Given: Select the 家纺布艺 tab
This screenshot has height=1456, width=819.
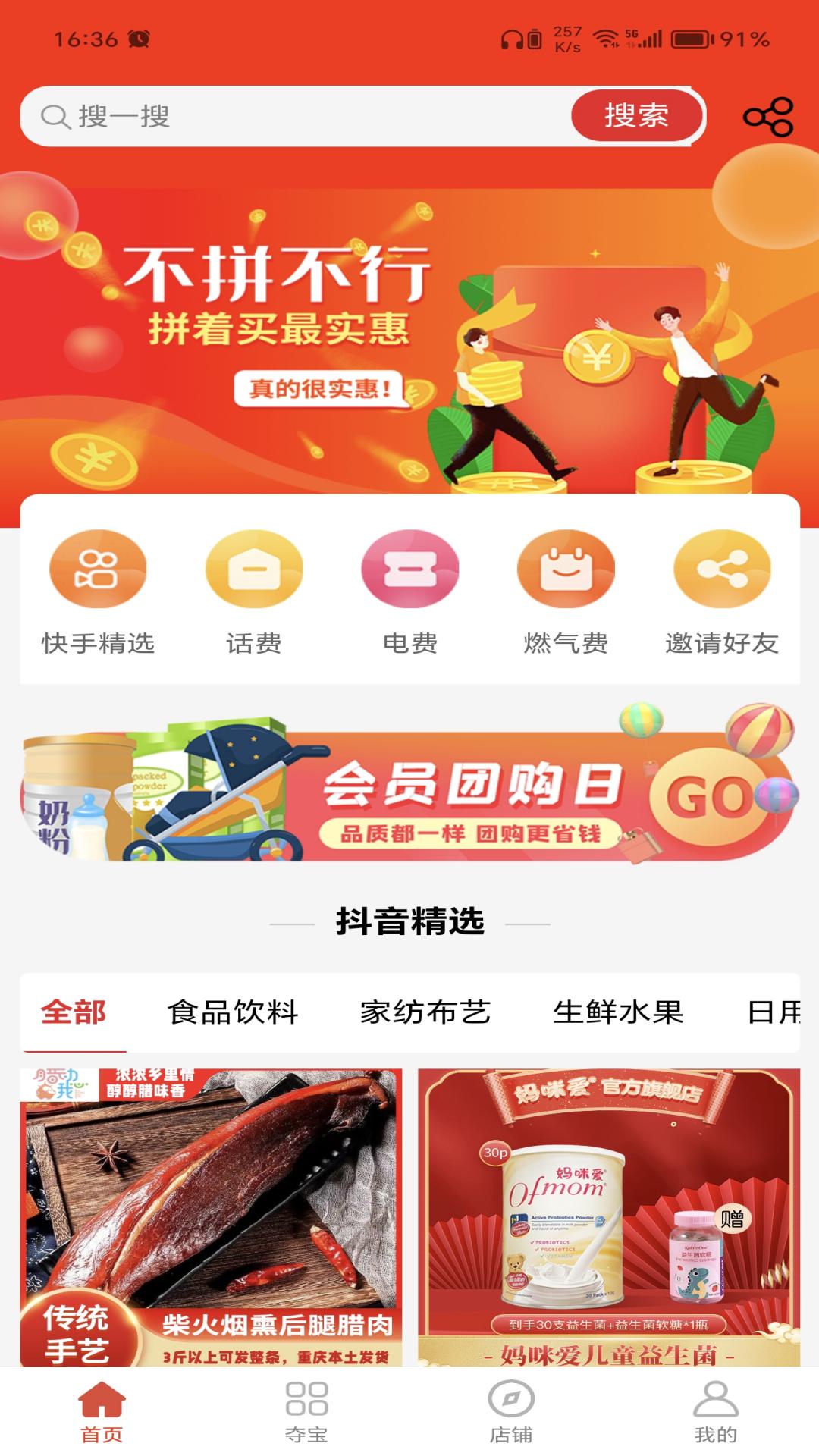Looking at the screenshot, I should click(x=425, y=1012).
